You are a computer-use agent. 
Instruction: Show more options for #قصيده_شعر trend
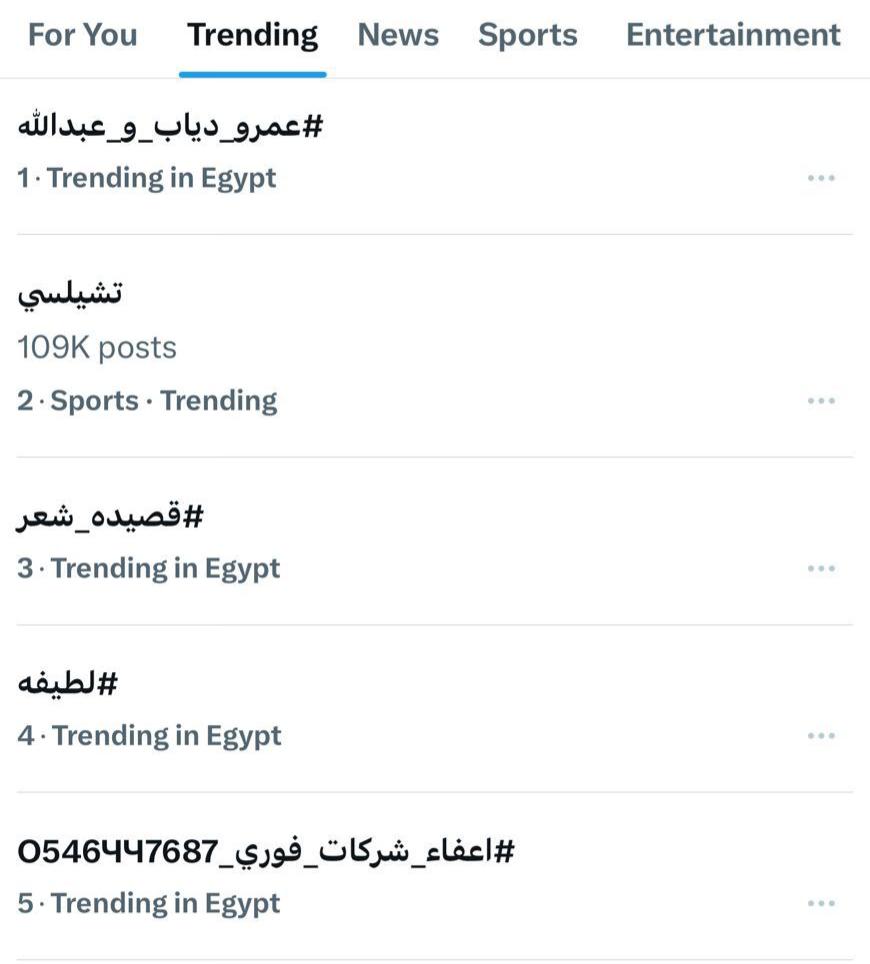point(820,569)
